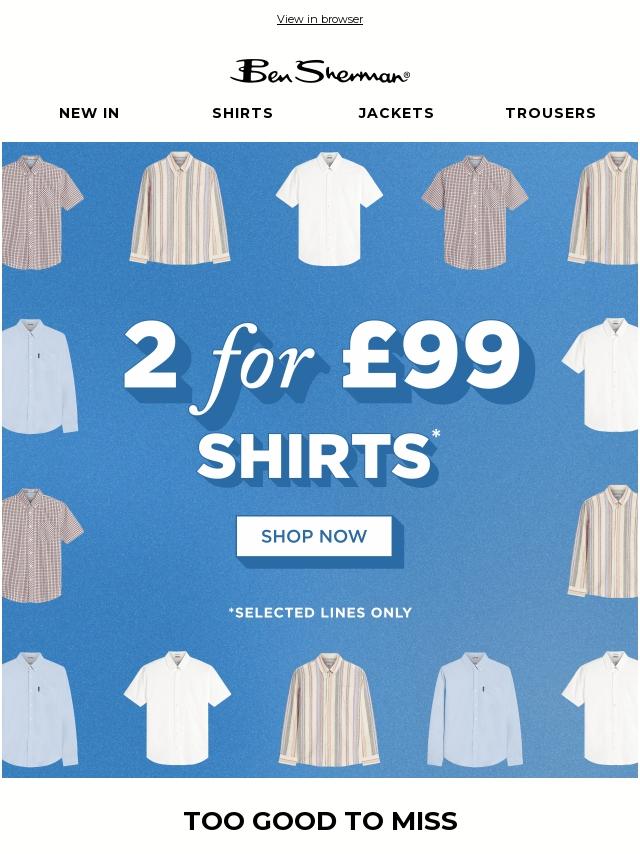This screenshot has height=854, width=640.
Task: Go to the New In section
Action: (89, 113)
